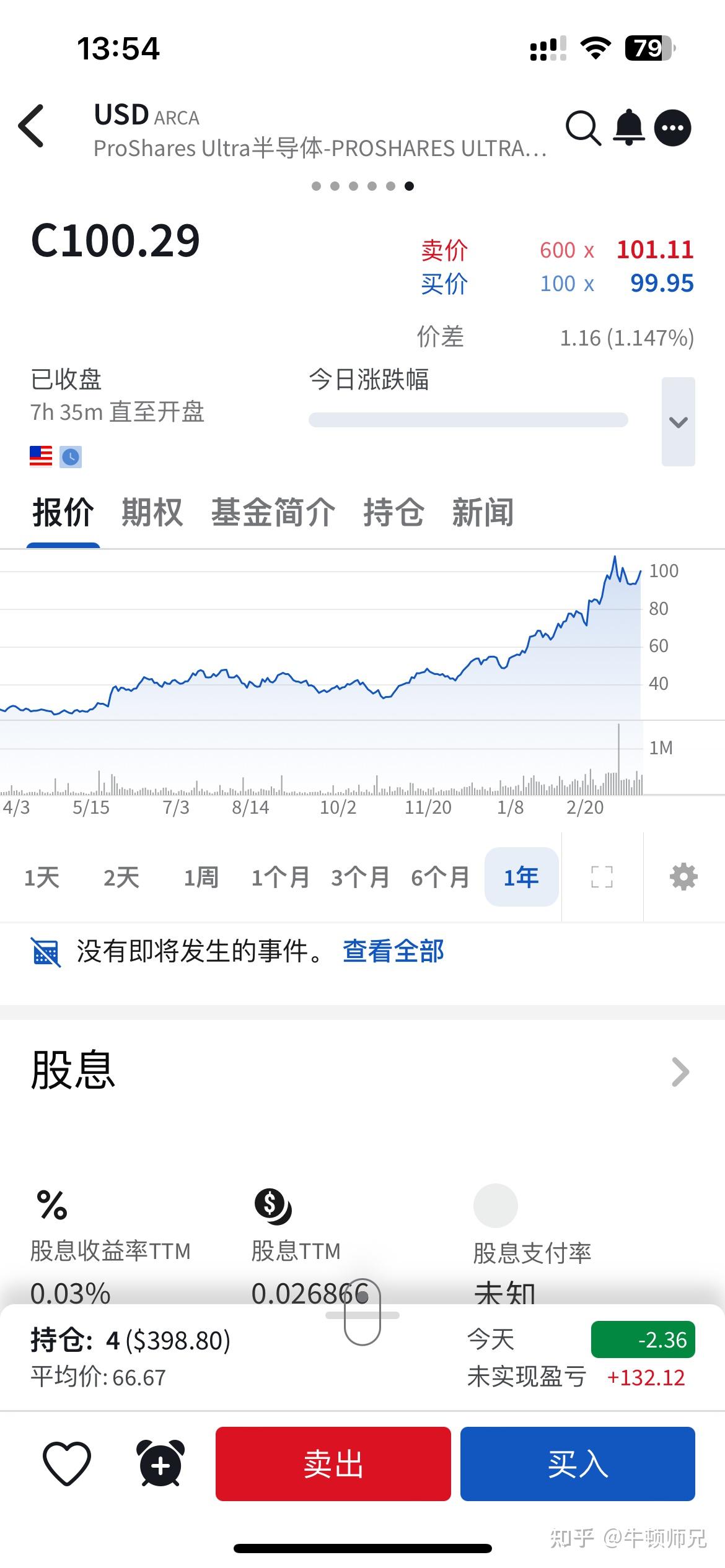The width and height of the screenshot is (725, 1568).
Task: Select the 1天 chart range
Action: 42,878
